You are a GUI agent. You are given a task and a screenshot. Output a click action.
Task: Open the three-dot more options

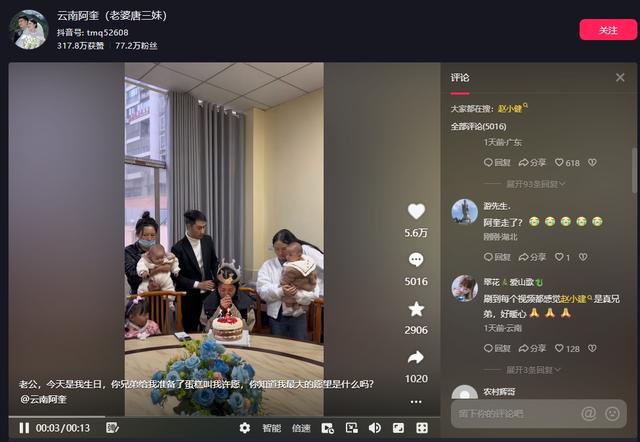point(416,401)
